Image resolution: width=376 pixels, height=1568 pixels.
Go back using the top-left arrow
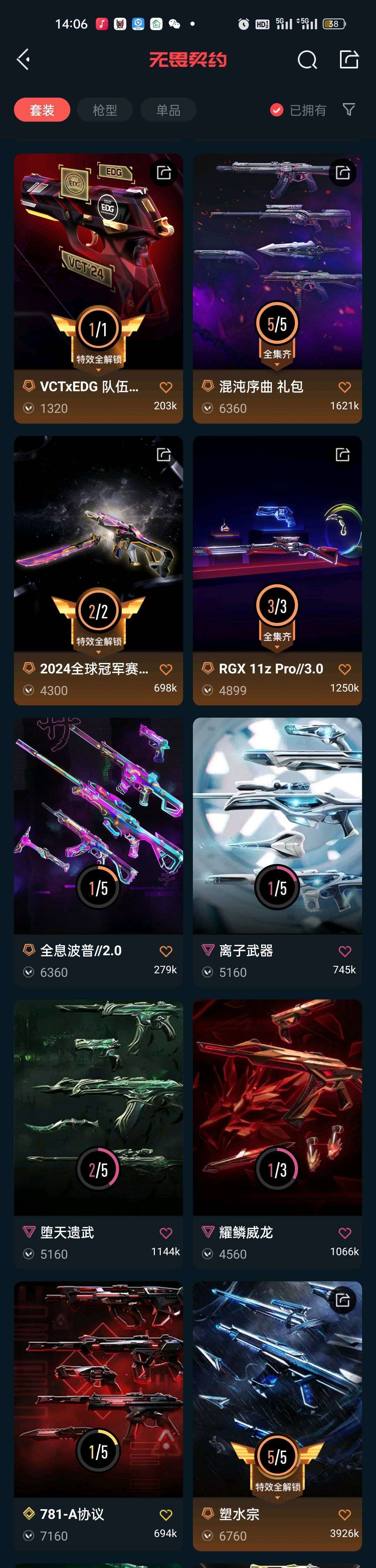[23, 60]
